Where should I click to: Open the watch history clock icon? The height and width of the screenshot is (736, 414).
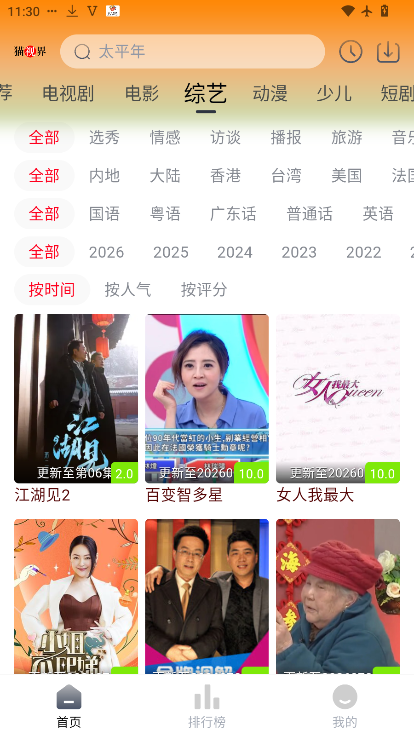coord(351,52)
